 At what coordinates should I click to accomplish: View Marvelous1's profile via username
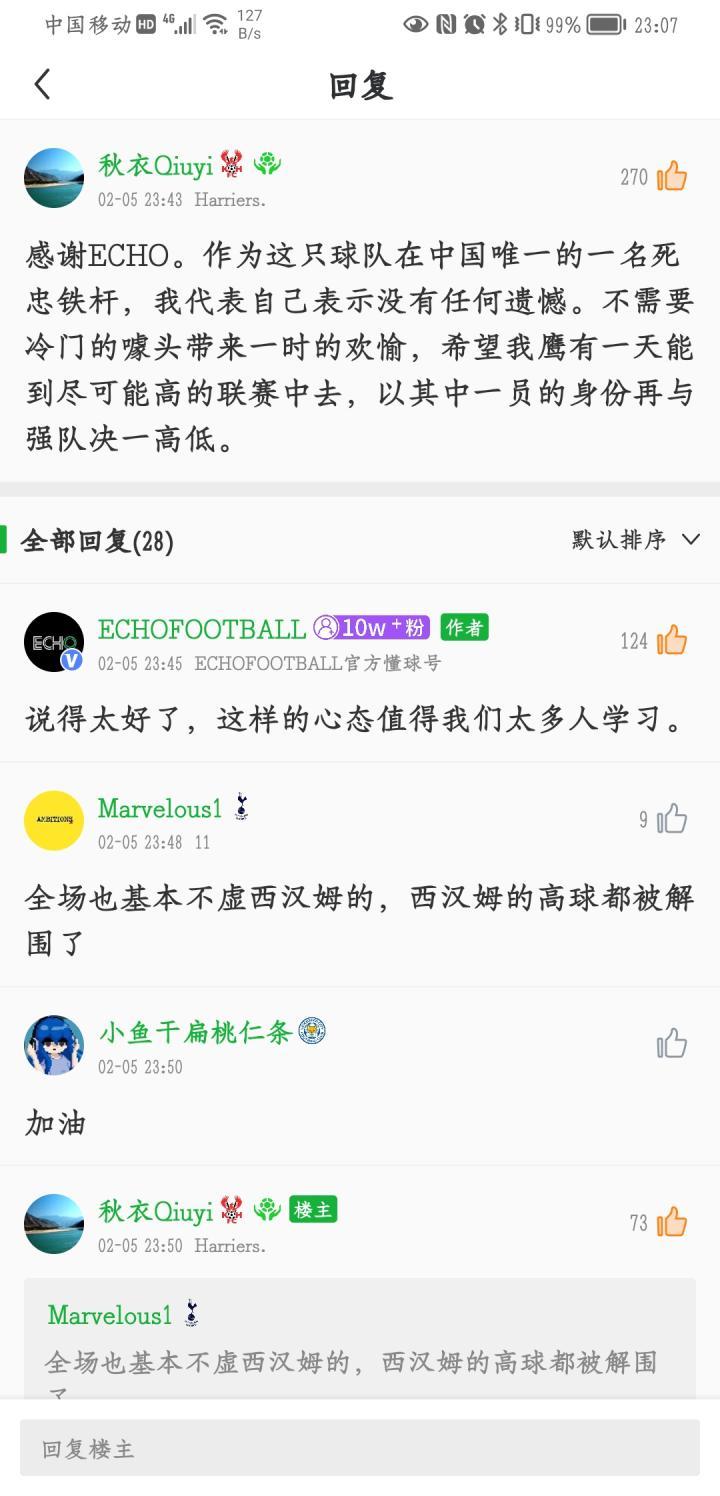160,808
